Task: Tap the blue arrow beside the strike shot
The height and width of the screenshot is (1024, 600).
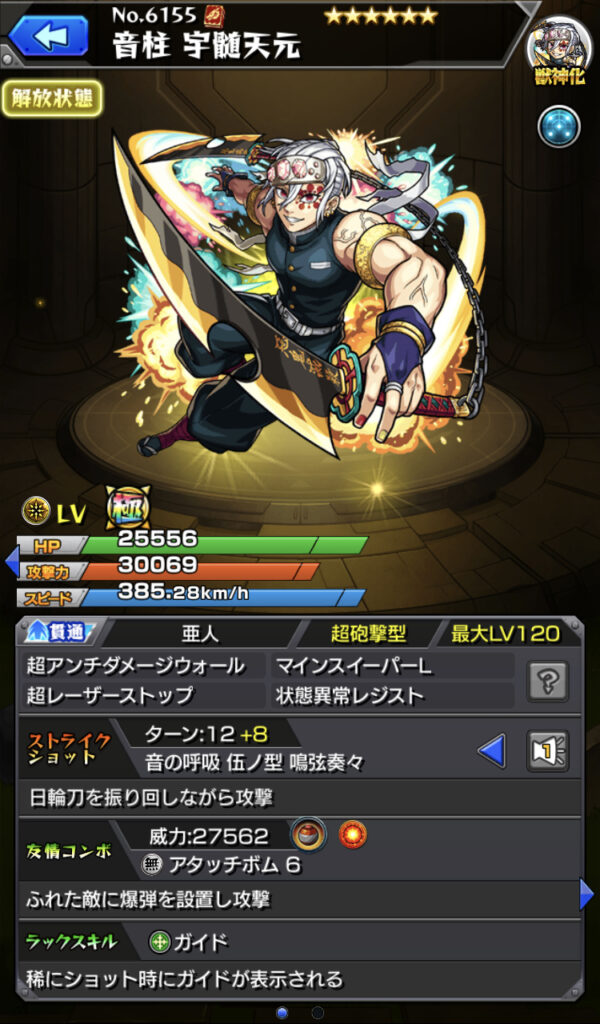Action: (x=491, y=750)
